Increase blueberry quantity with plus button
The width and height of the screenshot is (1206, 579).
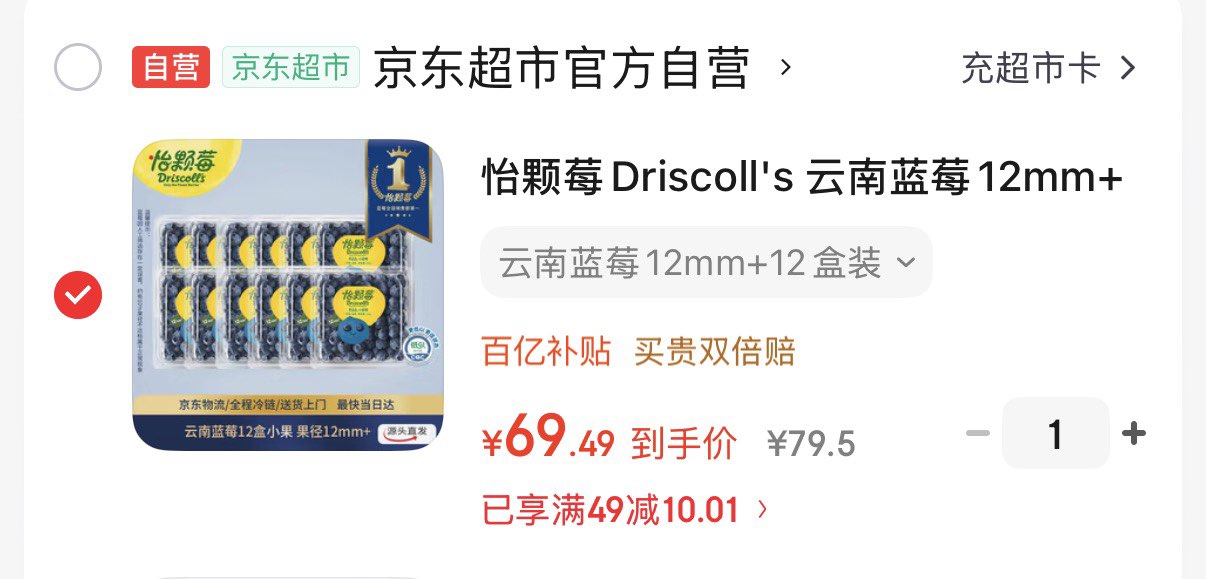point(1133,433)
